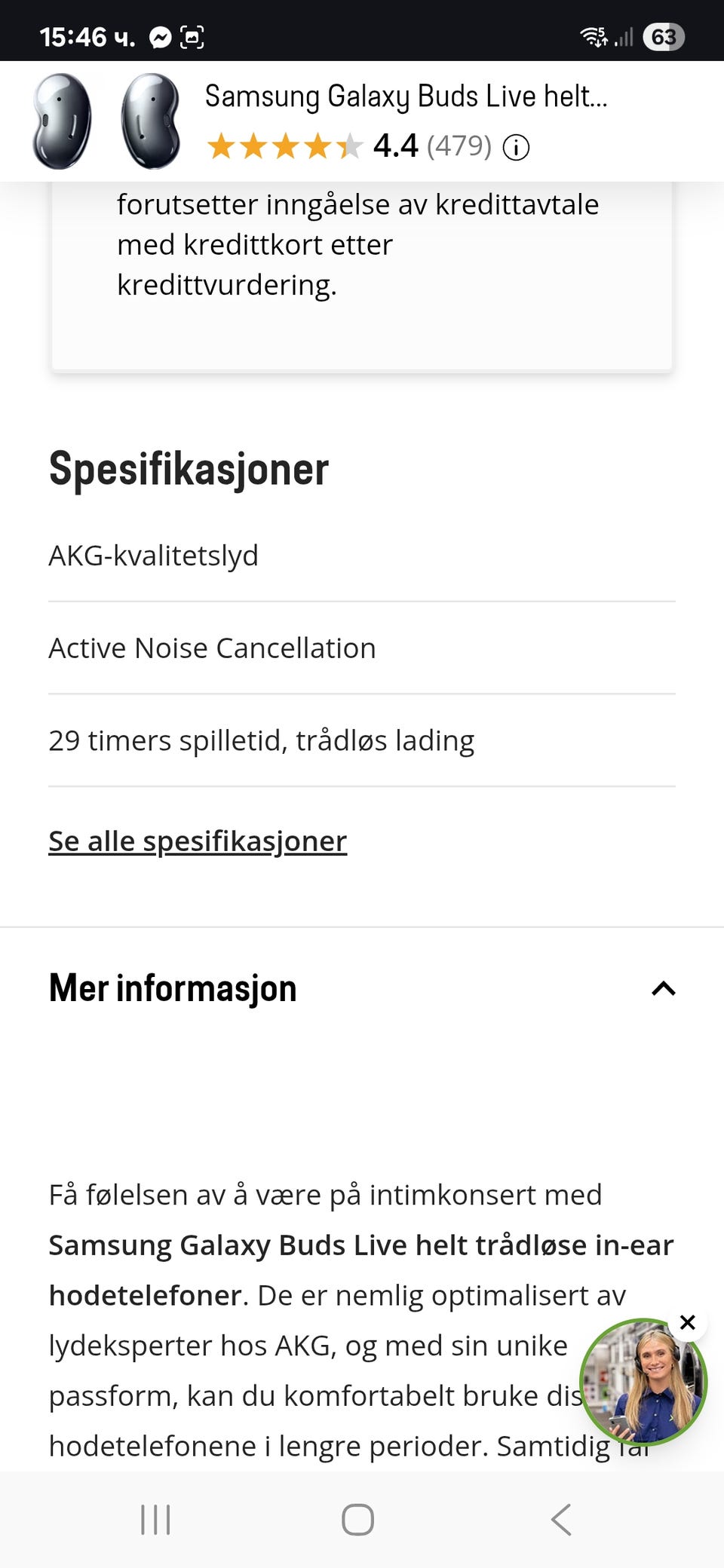Dismiss the chat assistant popup
The width and height of the screenshot is (724, 1568).
pos(687,1323)
